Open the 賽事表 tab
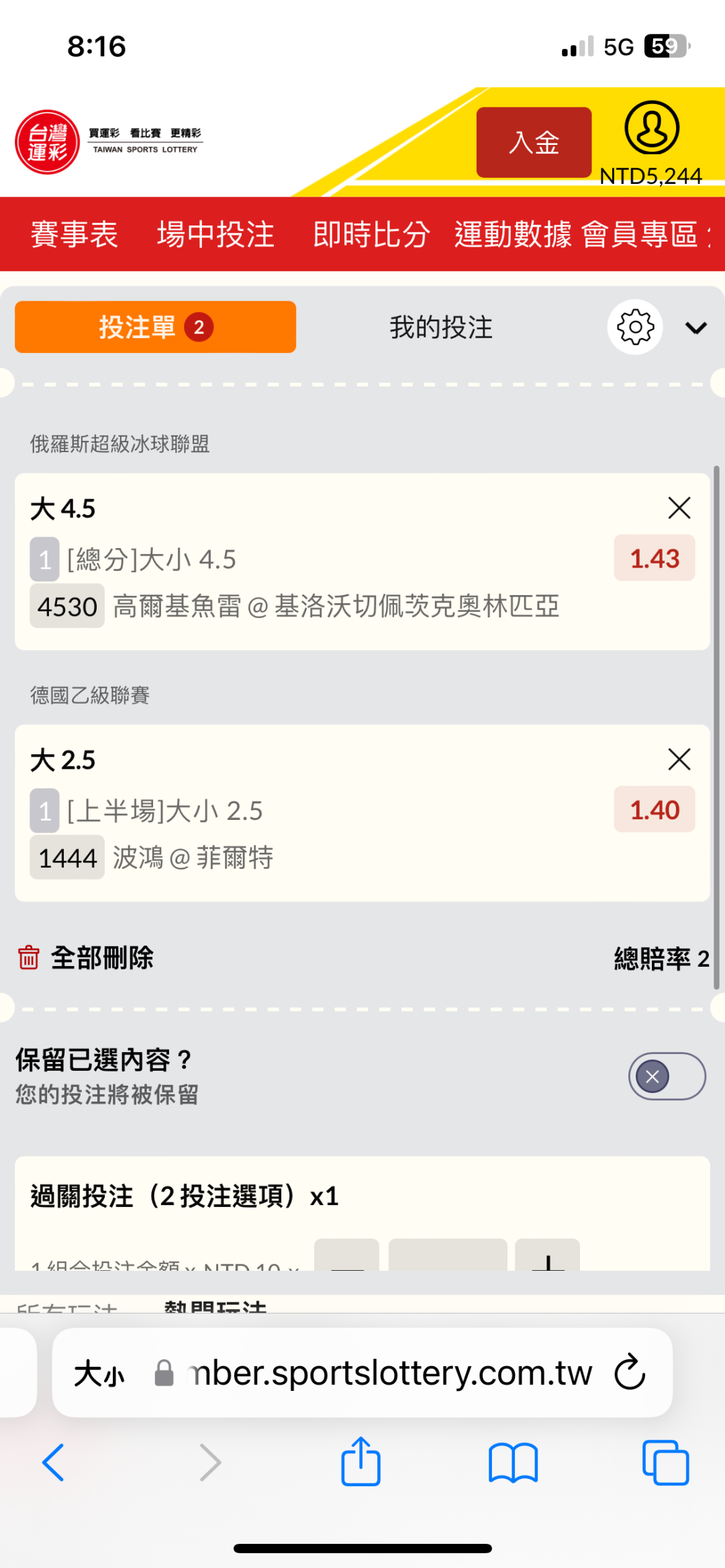The image size is (725, 1568). (75, 234)
